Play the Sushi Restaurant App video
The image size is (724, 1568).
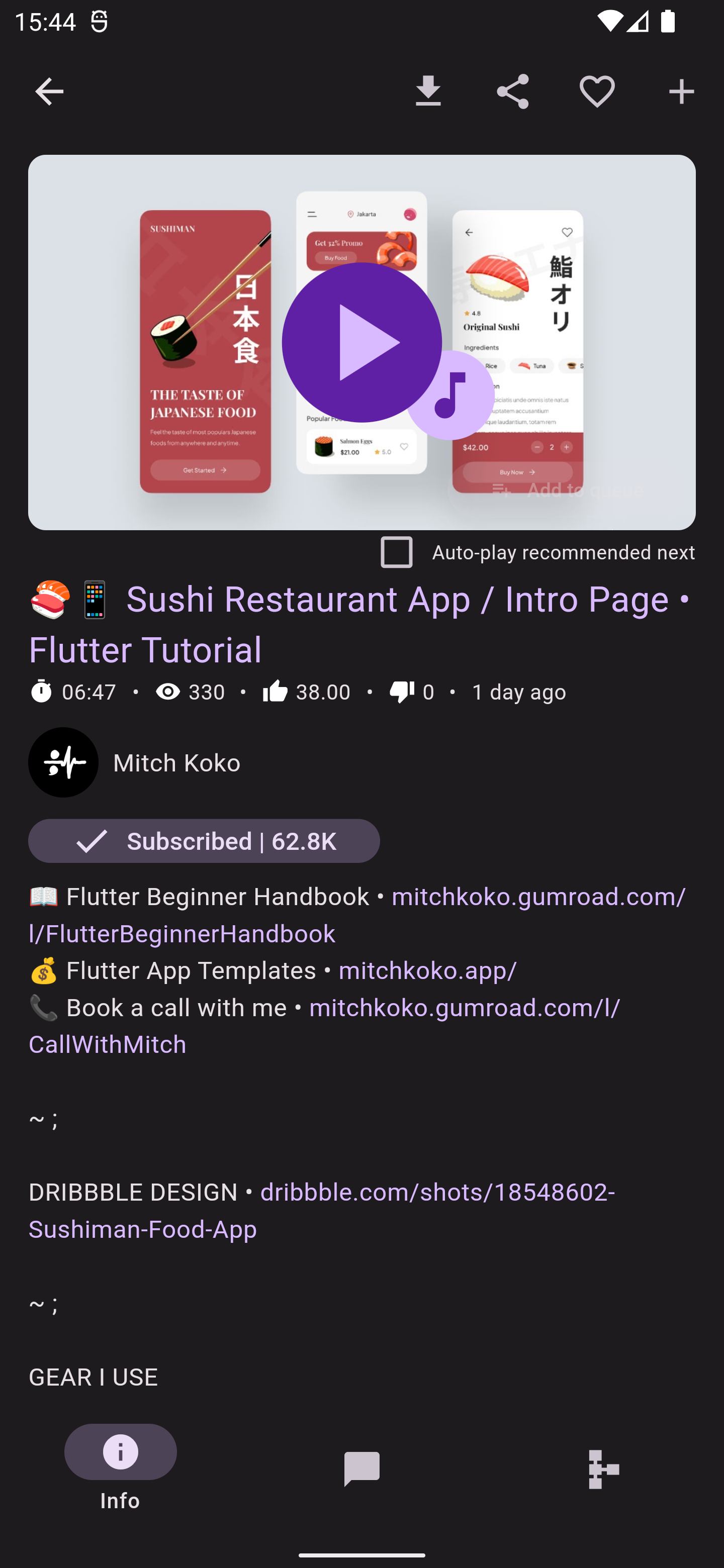click(361, 342)
